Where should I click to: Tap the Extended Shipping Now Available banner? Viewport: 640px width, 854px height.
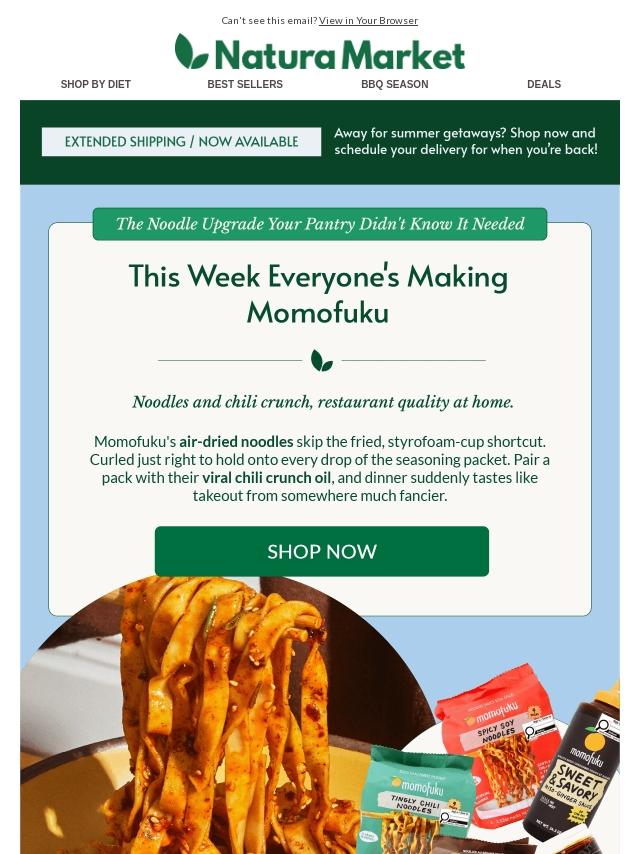(x=181, y=142)
